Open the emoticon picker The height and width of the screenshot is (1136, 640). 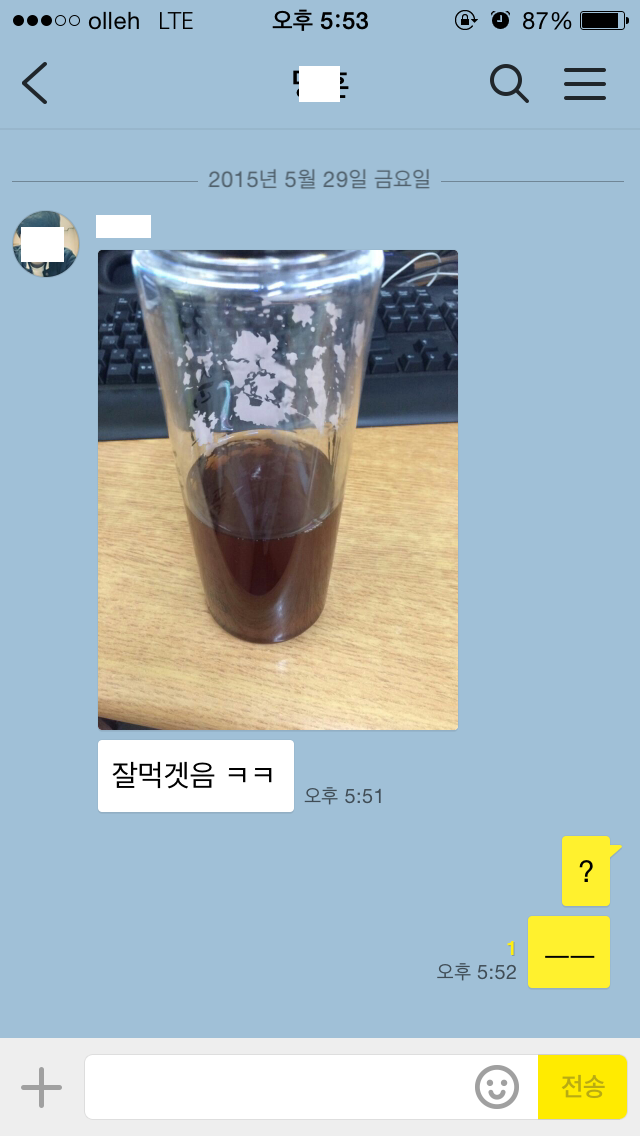pyautogui.click(x=497, y=1087)
